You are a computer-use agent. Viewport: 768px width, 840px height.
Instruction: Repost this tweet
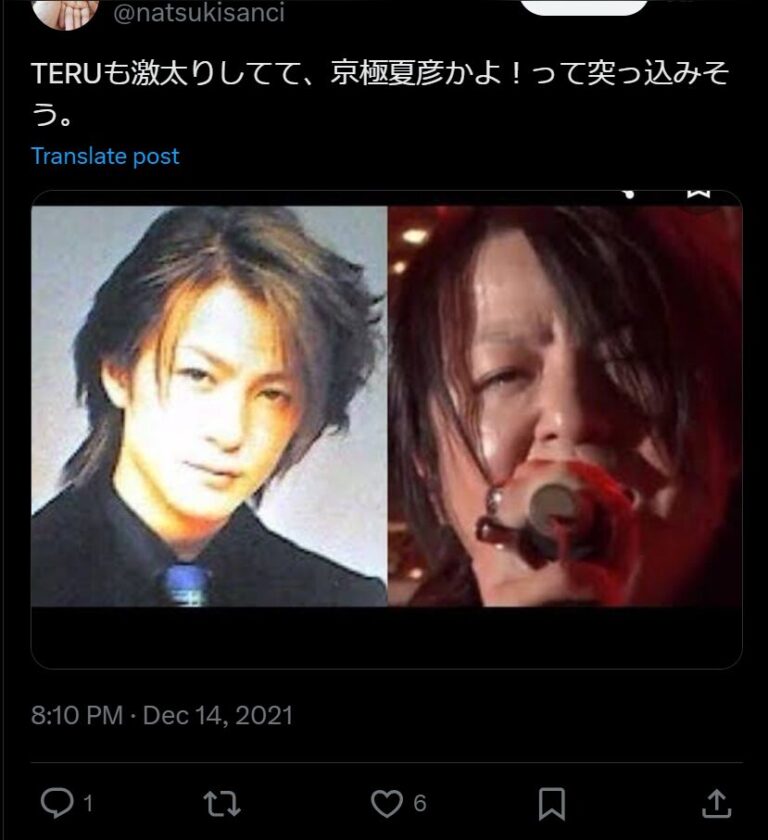[x=221, y=802]
